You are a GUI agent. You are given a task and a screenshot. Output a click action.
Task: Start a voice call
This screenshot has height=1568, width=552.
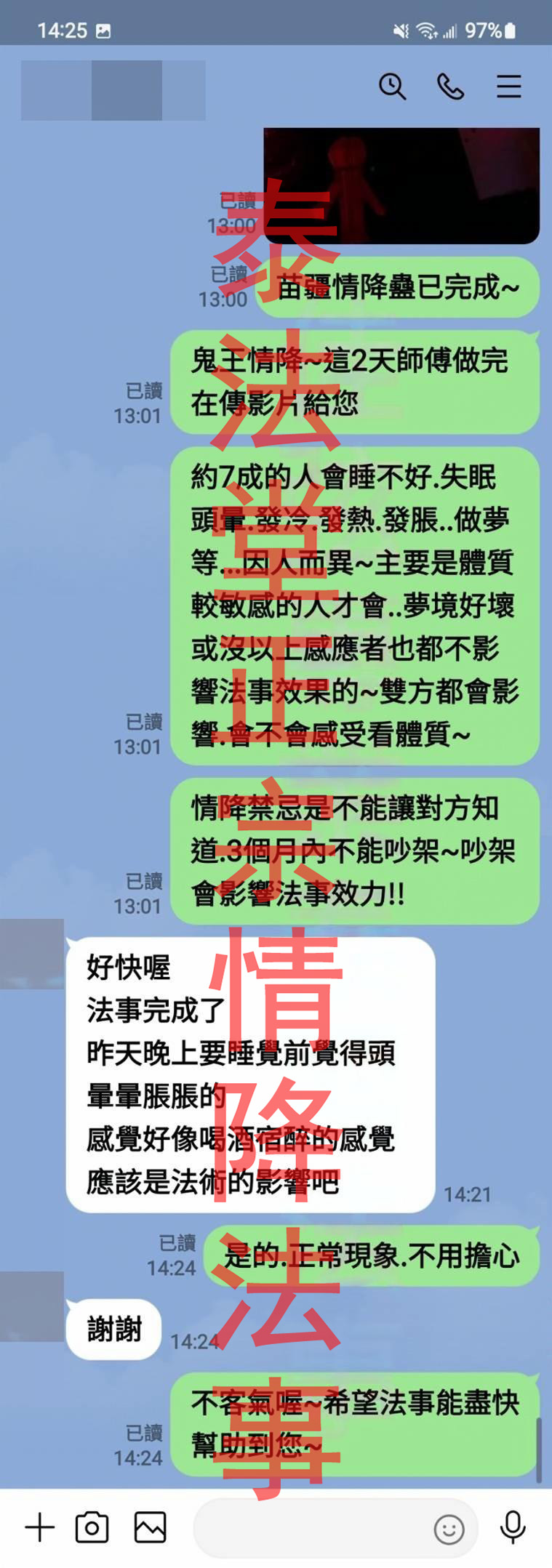(x=450, y=87)
